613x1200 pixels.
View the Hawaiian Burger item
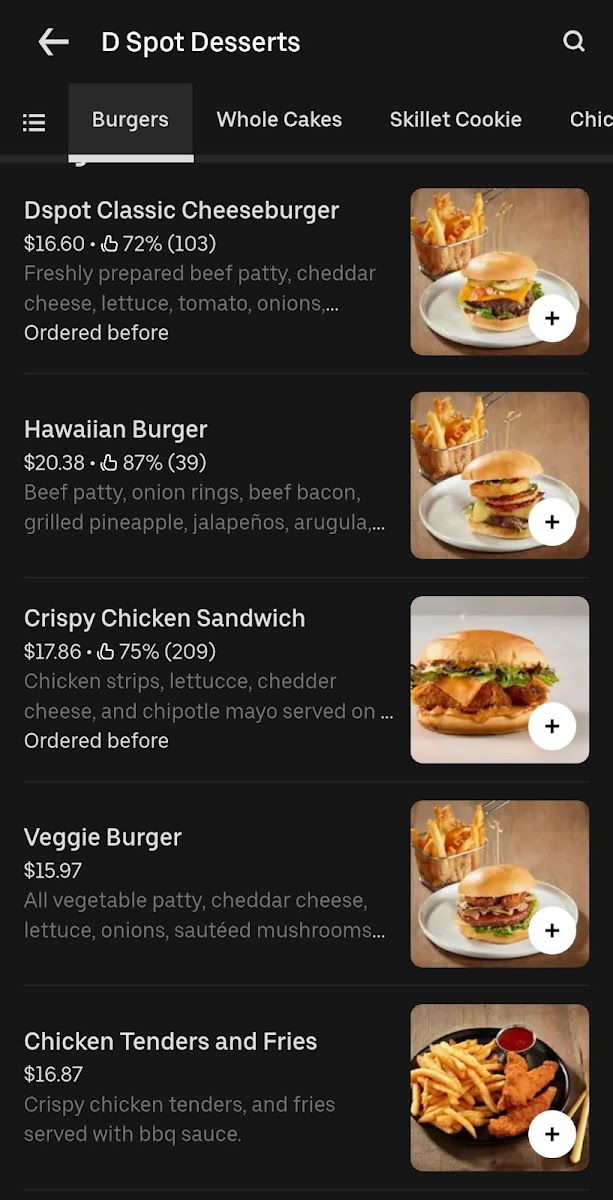tap(116, 430)
